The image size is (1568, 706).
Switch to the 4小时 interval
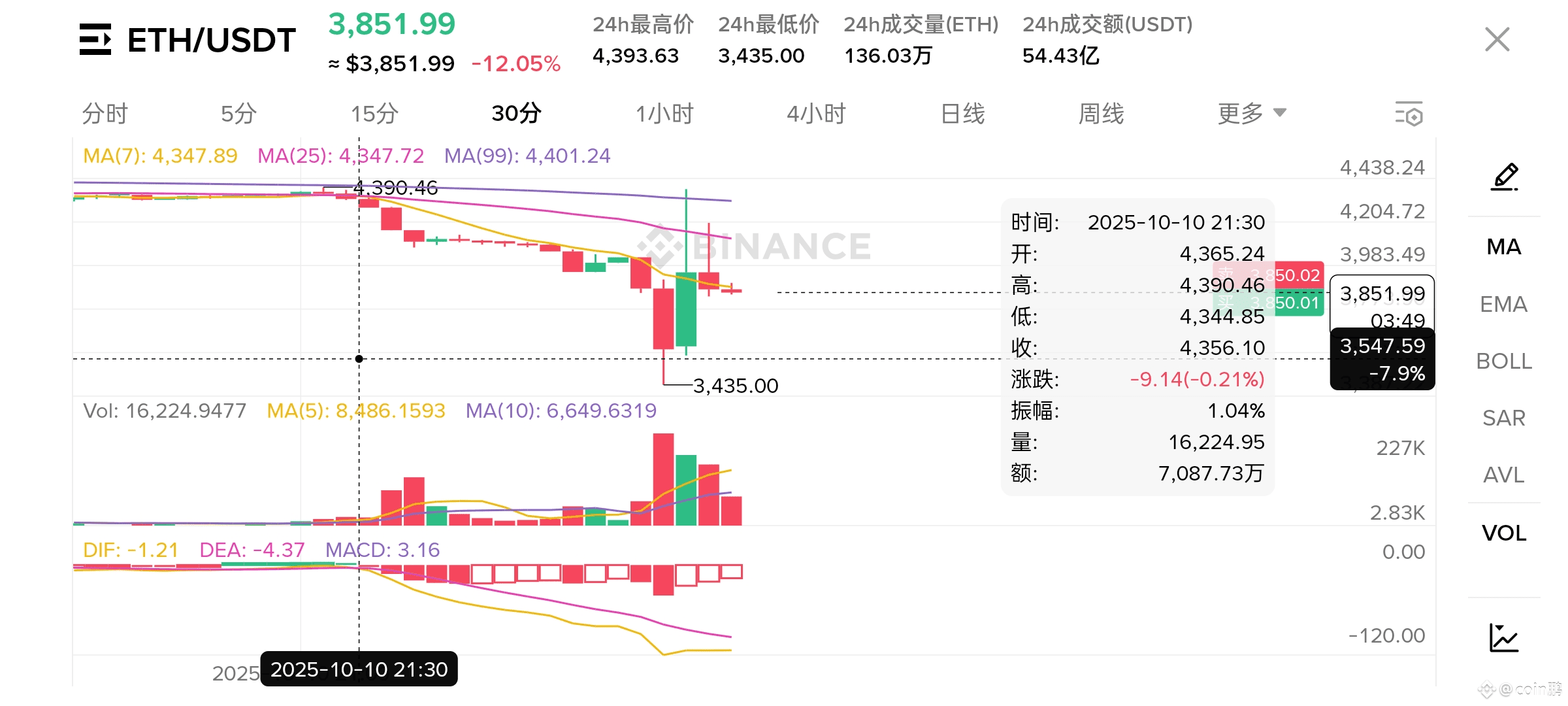(x=816, y=114)
